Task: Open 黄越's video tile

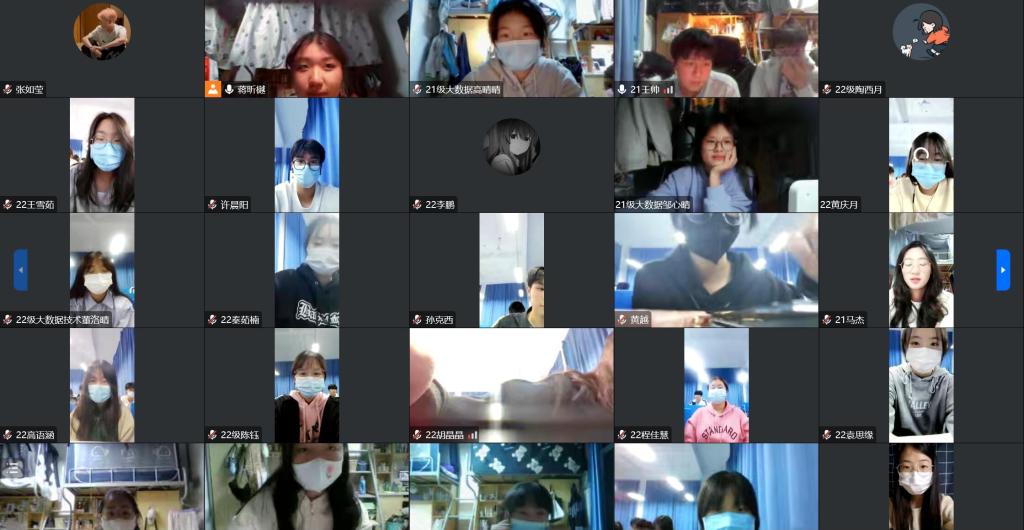Action: click(716, 270)
